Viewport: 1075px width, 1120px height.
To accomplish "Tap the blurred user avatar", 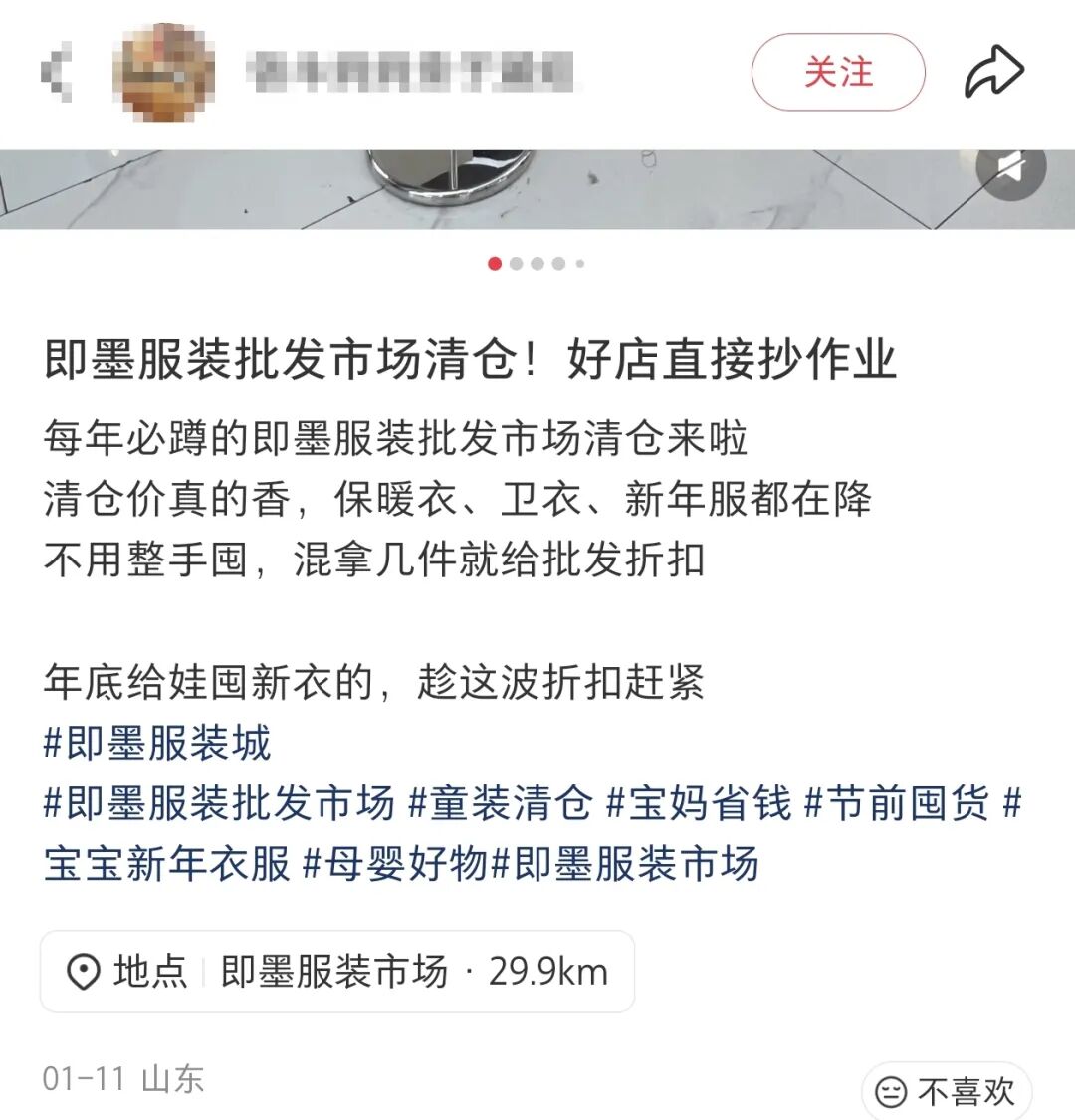I will tap(162, 72).
